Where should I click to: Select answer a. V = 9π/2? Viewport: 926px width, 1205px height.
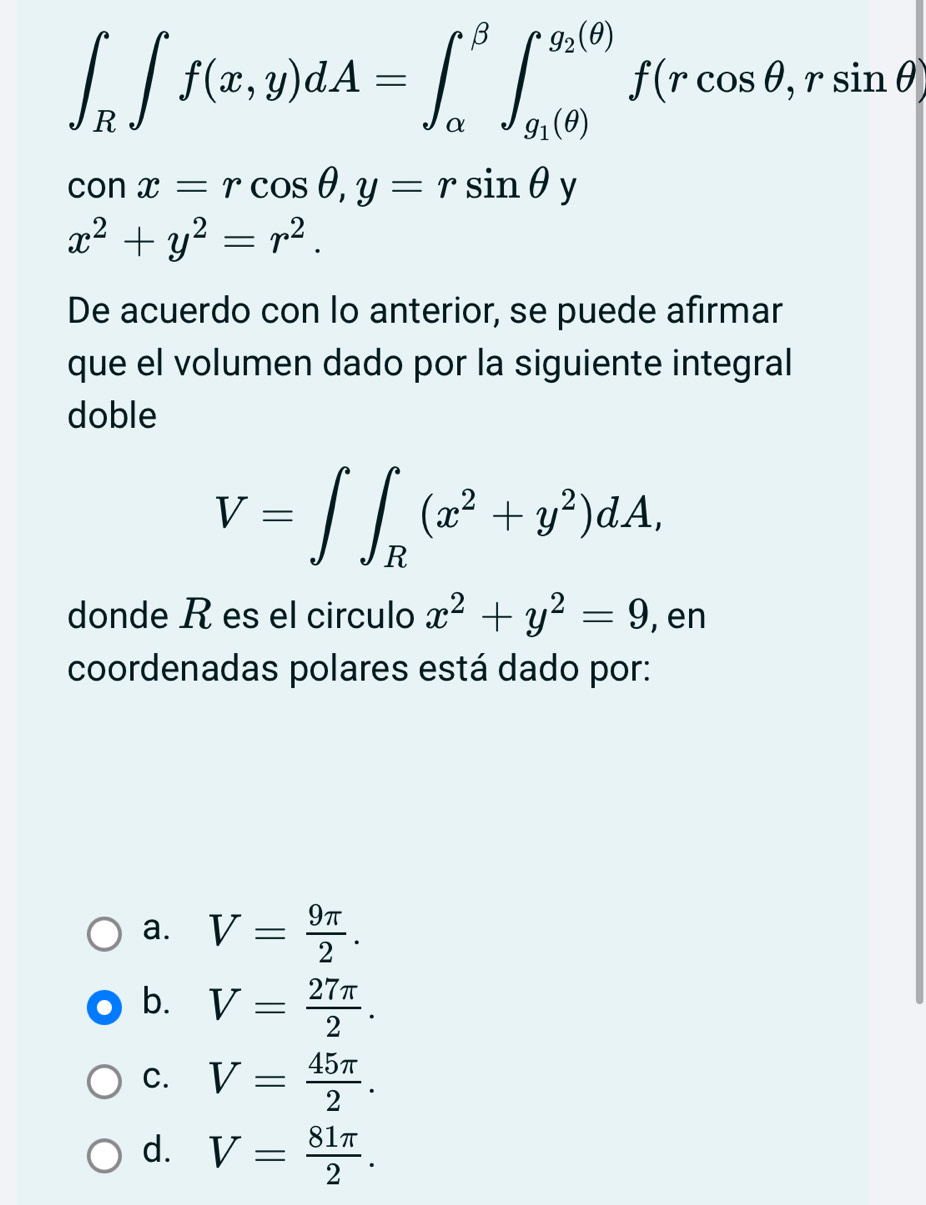(104, 933)
